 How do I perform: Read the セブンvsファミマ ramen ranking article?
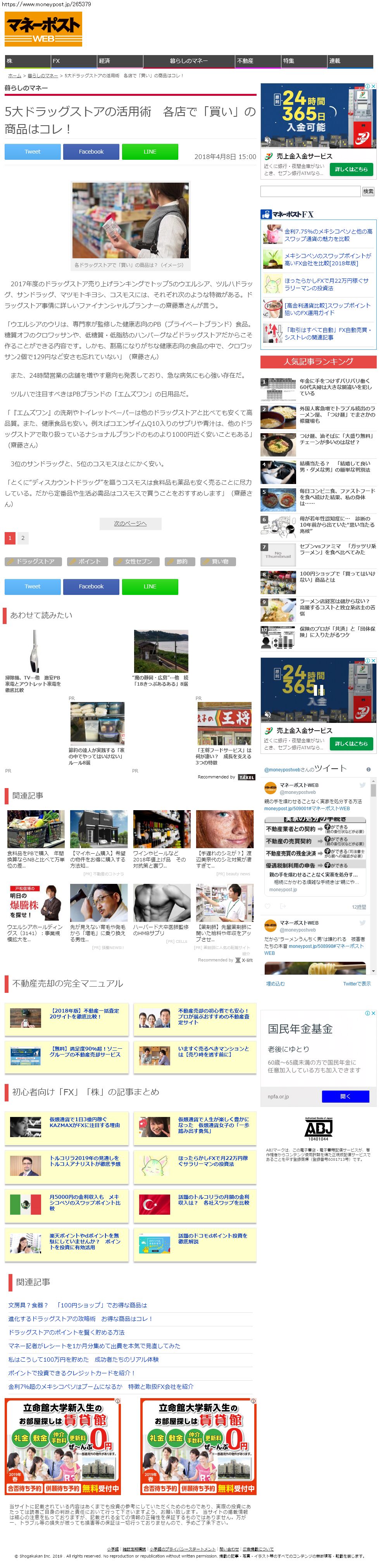tap(337, 549)
